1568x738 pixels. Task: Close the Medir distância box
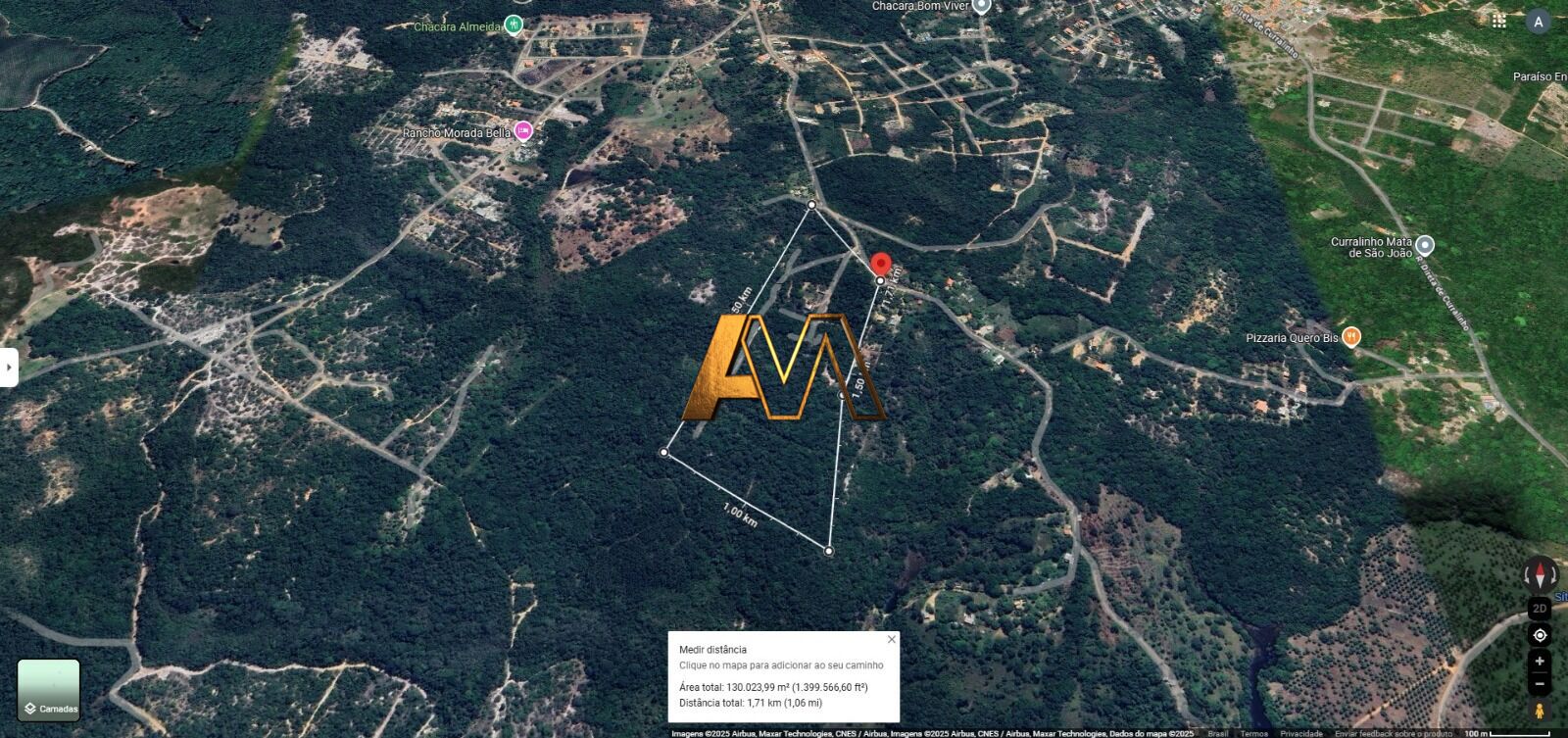tap(891, 639)
